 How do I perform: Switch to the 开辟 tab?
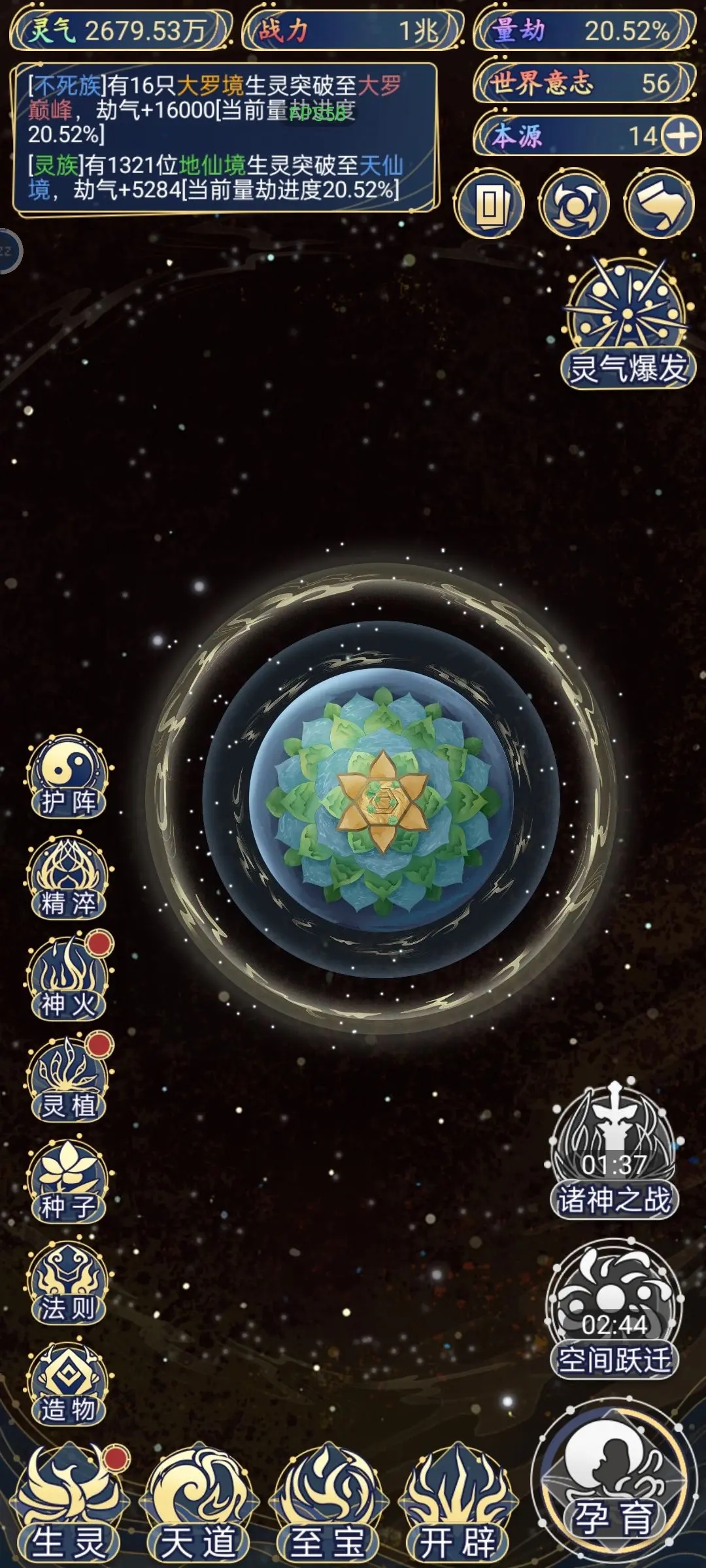tap(457, 1510)
